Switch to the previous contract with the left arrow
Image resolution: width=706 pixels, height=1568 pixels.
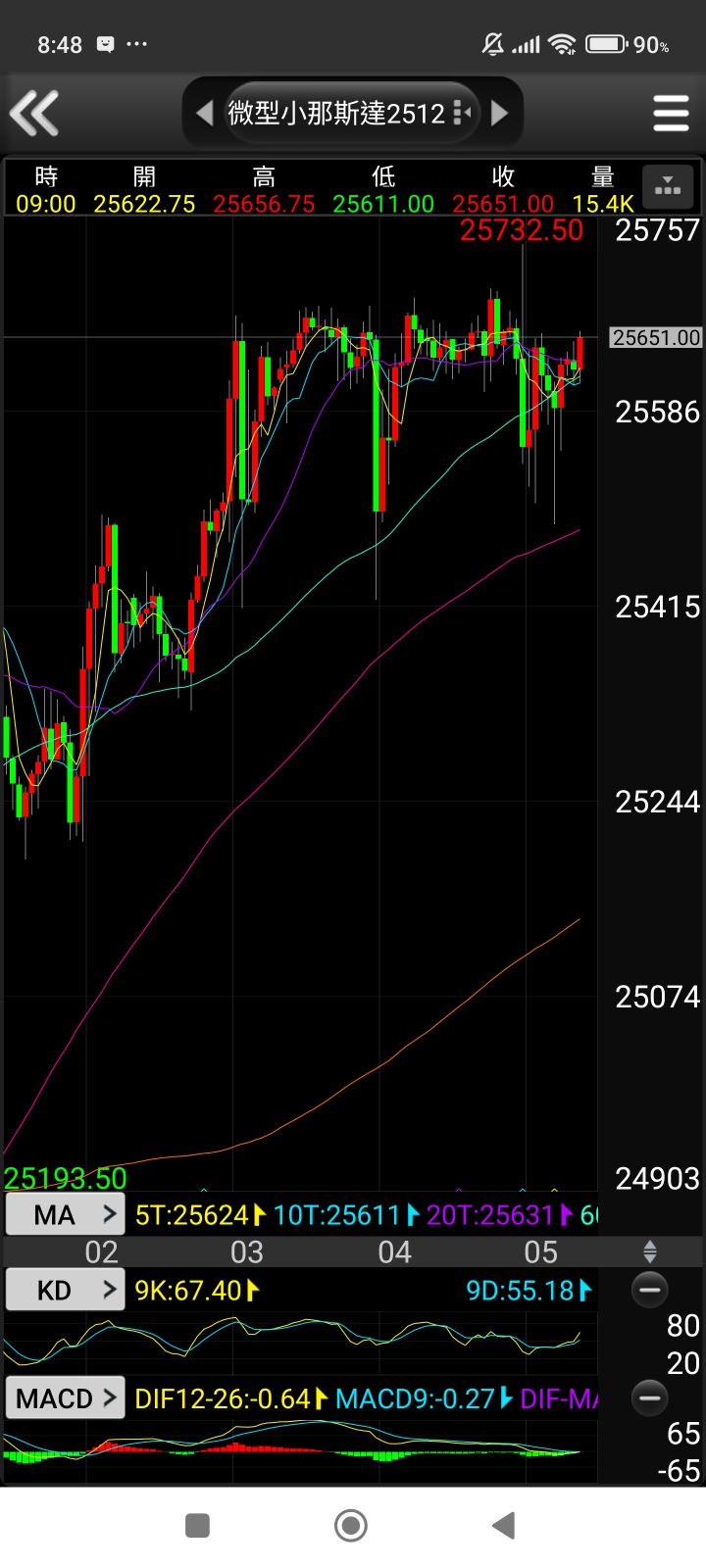(204, 113)
